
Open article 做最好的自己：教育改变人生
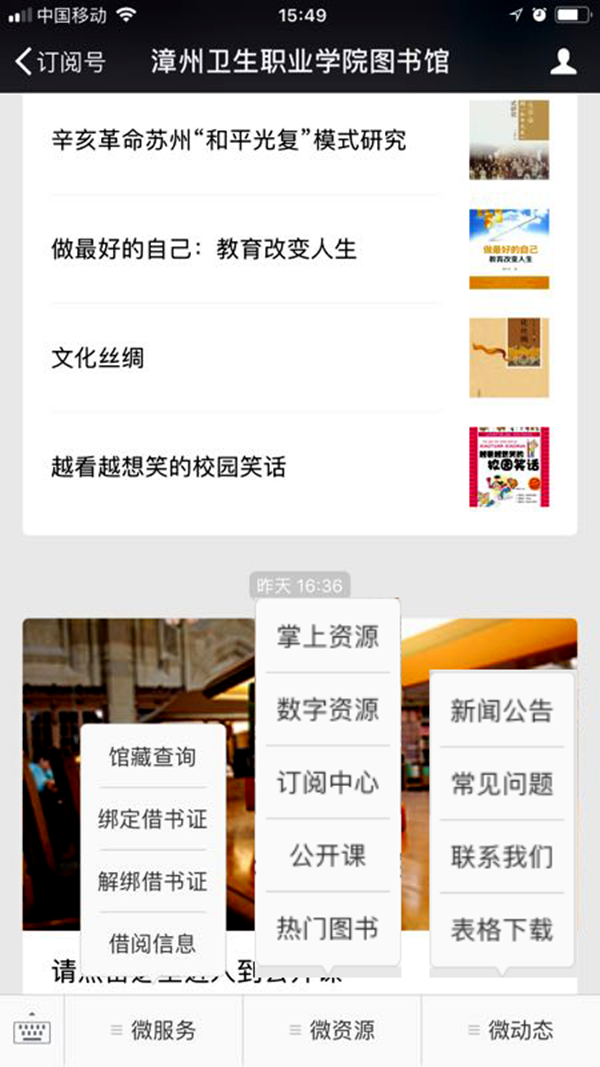pyautogui.click(x=204, y=249)
